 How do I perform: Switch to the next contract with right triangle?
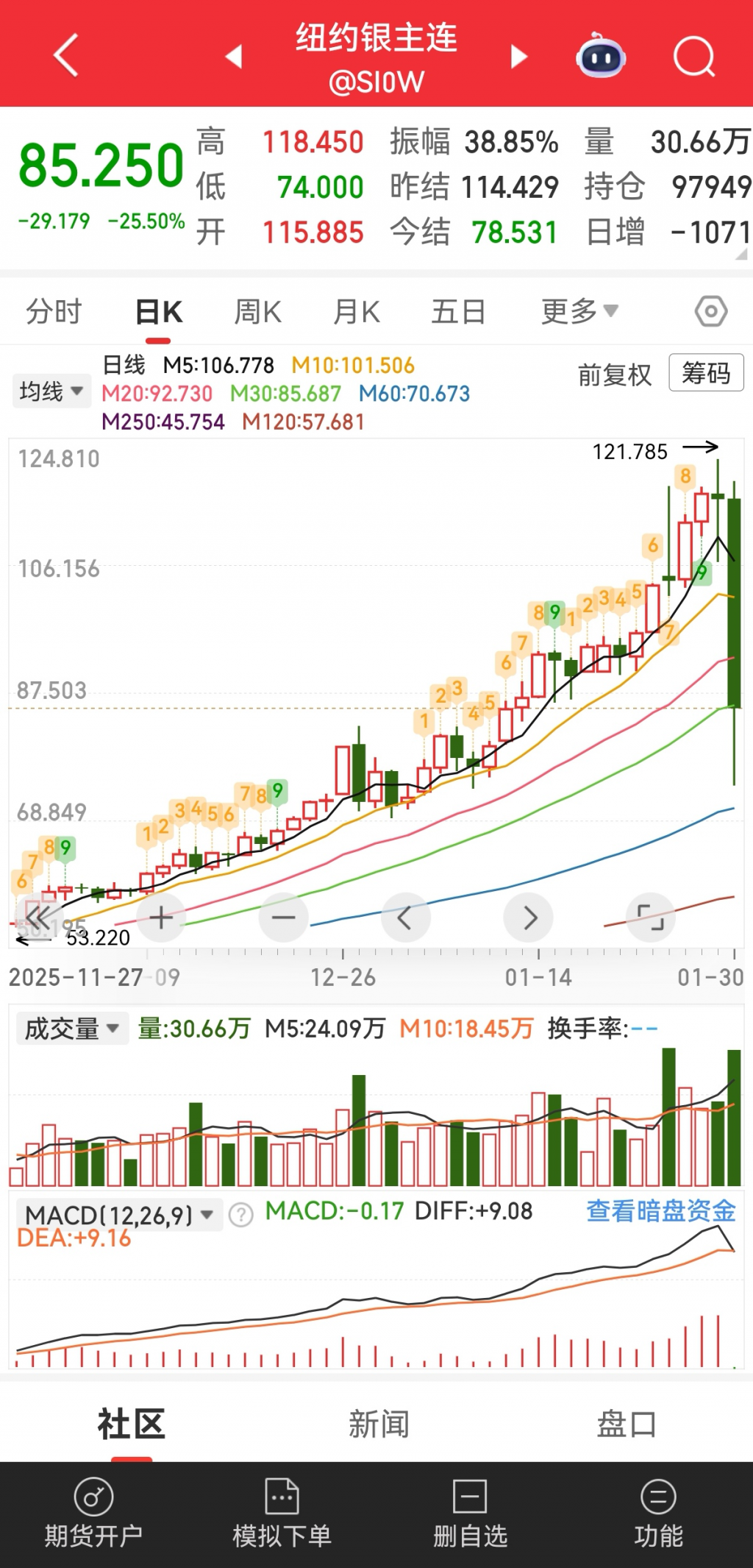pyautogui.click(x=519, y=56)
